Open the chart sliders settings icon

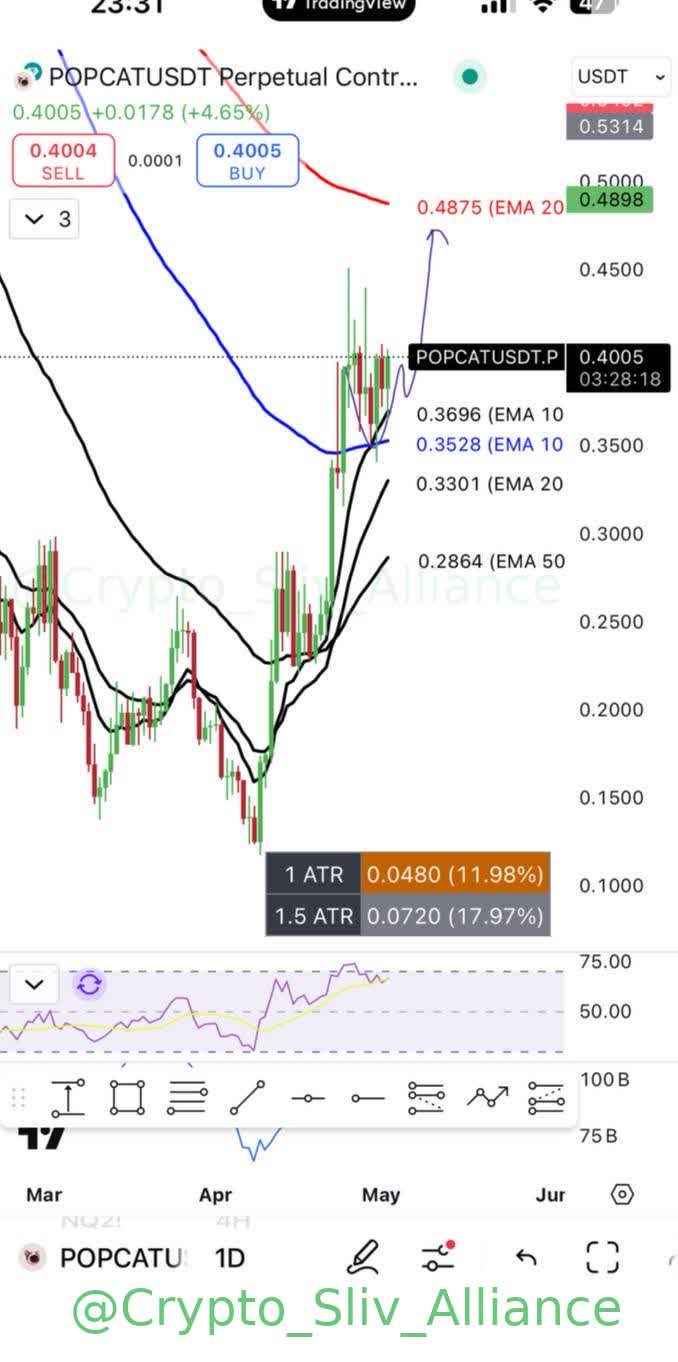438,1257
